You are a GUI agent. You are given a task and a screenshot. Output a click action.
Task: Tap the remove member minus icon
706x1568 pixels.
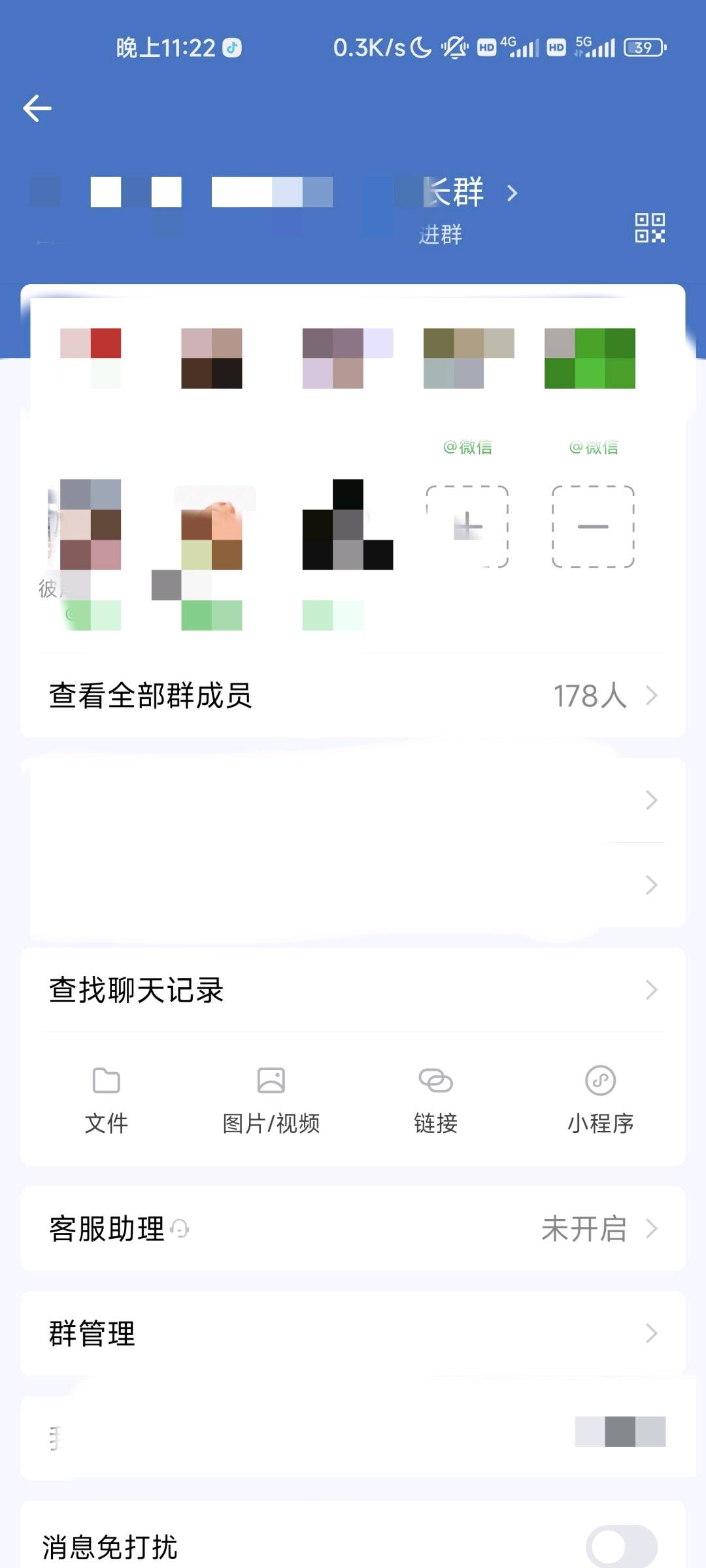(x=594, y=527)
